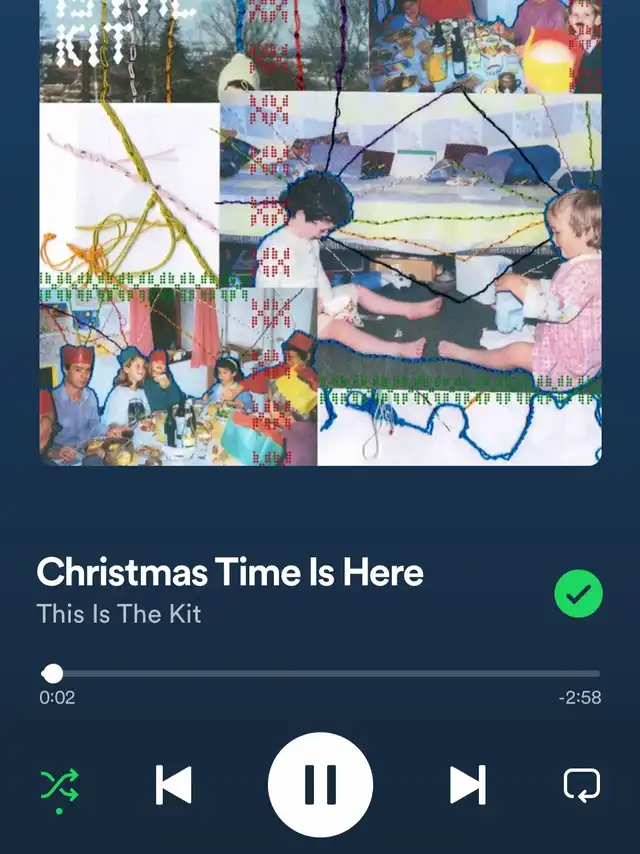Open artist This Is The Kit

tap(119, 613)
